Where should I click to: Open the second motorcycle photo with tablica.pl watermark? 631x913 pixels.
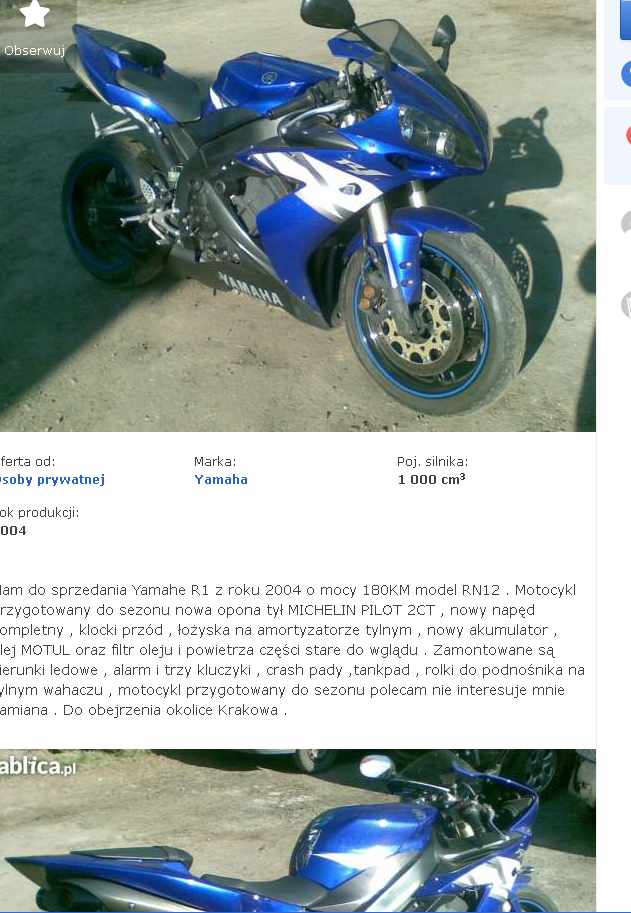[300, 832]
